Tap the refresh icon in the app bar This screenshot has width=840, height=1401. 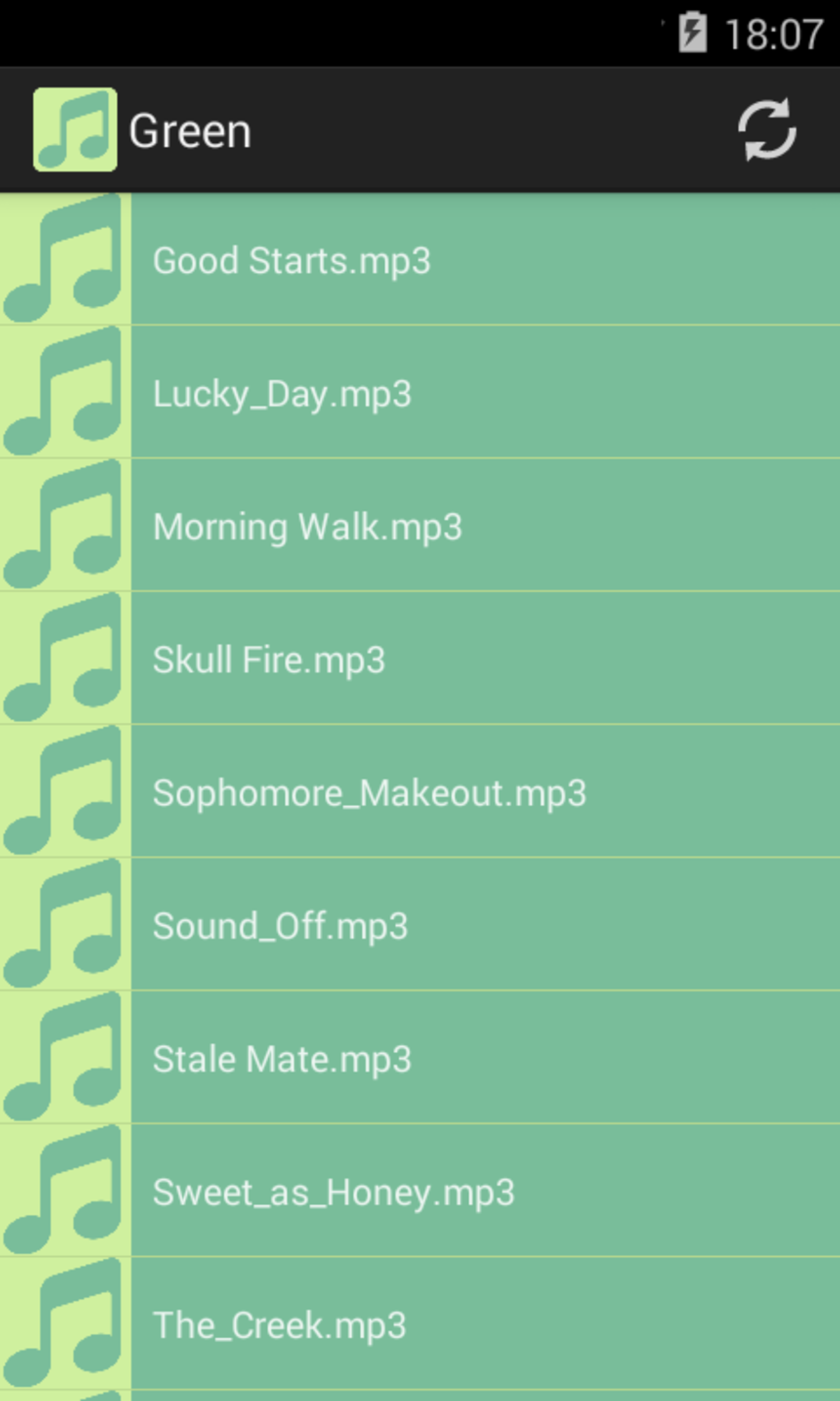click(x=766, y=130)
